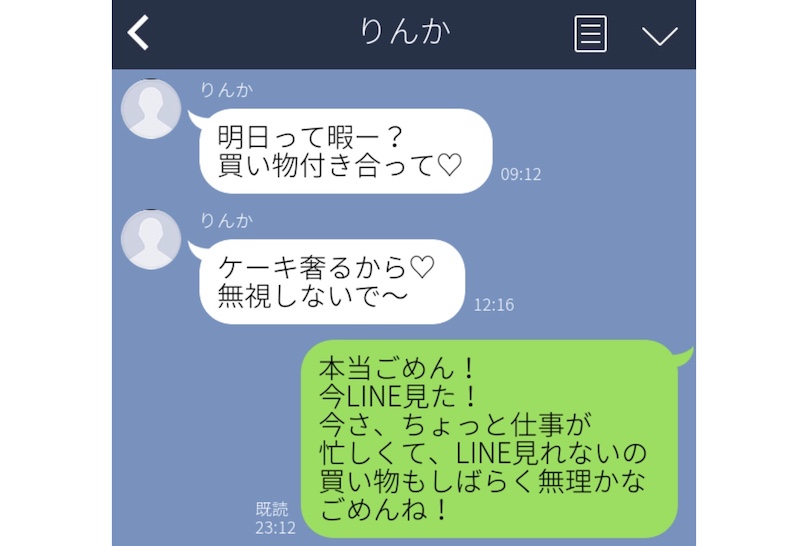Open りんか's avatar beside the ケーキ奢るから message
Image resolution: width=800 pixels, height=546 pixels.
[150, 240]
